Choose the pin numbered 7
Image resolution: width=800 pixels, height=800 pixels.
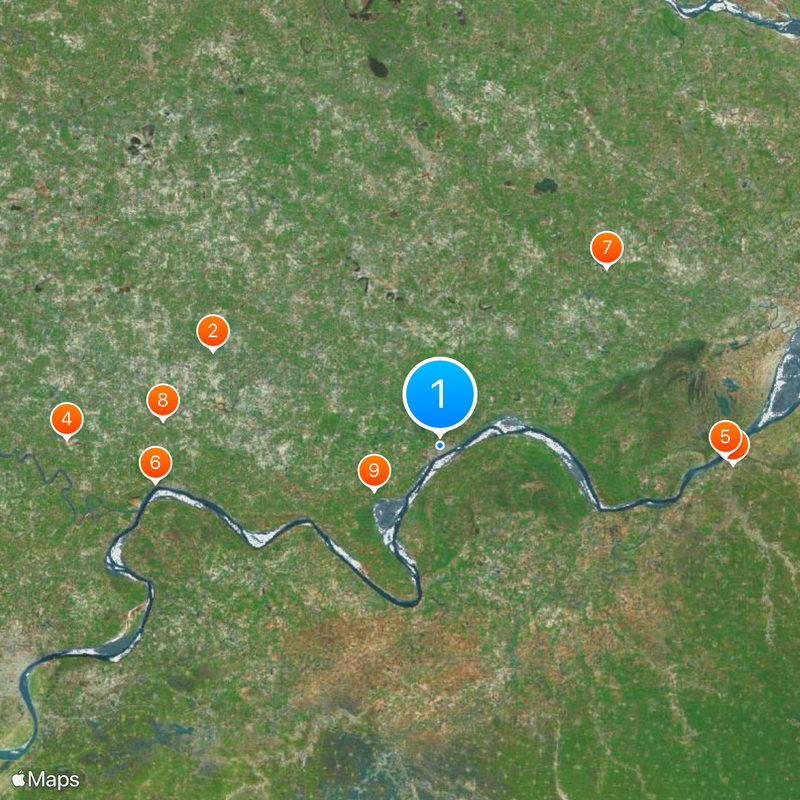[606, 247]
